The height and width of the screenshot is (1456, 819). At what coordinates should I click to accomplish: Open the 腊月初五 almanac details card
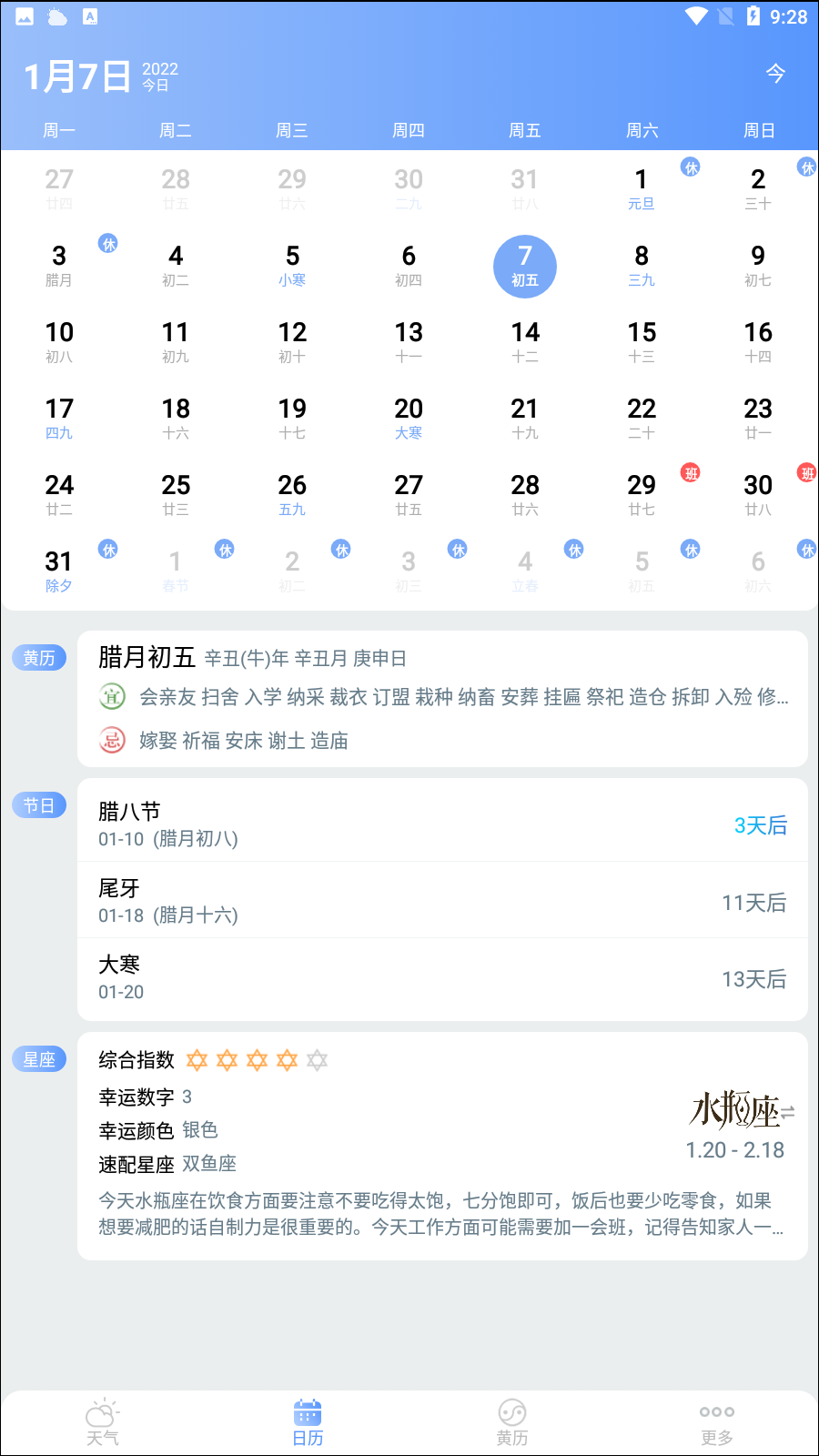coord(442,698)
